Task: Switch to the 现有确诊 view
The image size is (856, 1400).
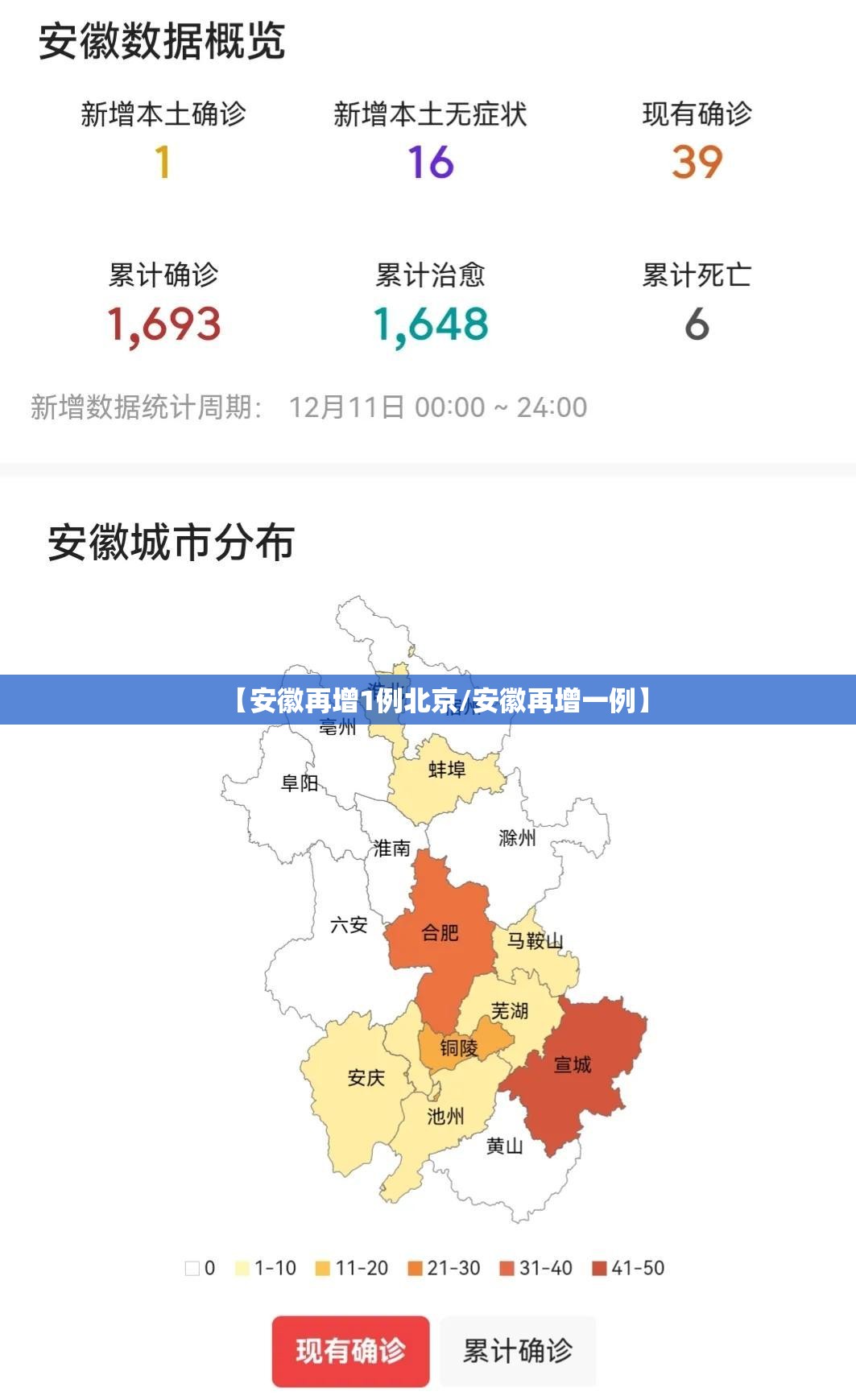Action: pos(350,1350)
